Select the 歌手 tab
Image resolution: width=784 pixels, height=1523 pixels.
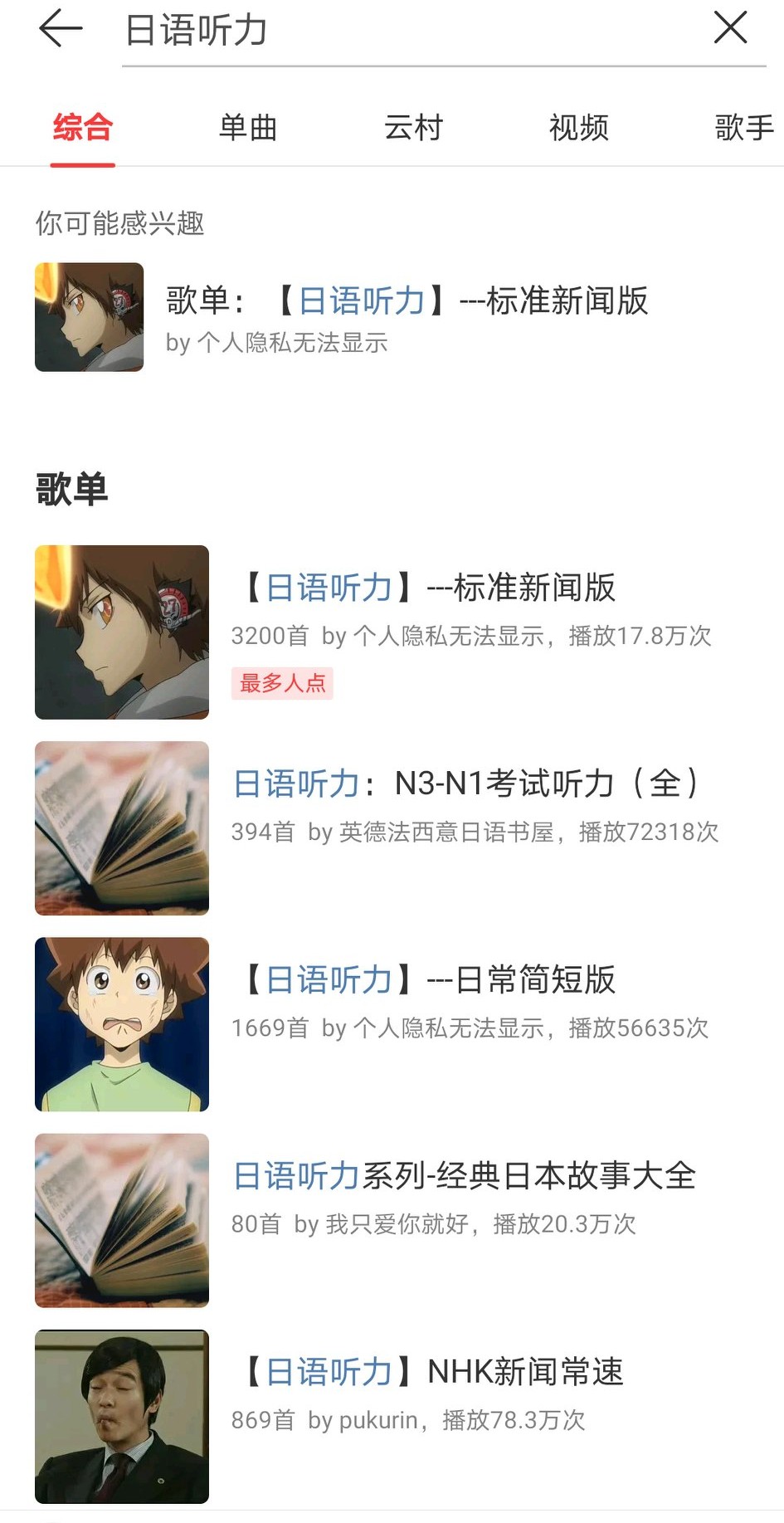pyautogui.click(x=743, y=128)
